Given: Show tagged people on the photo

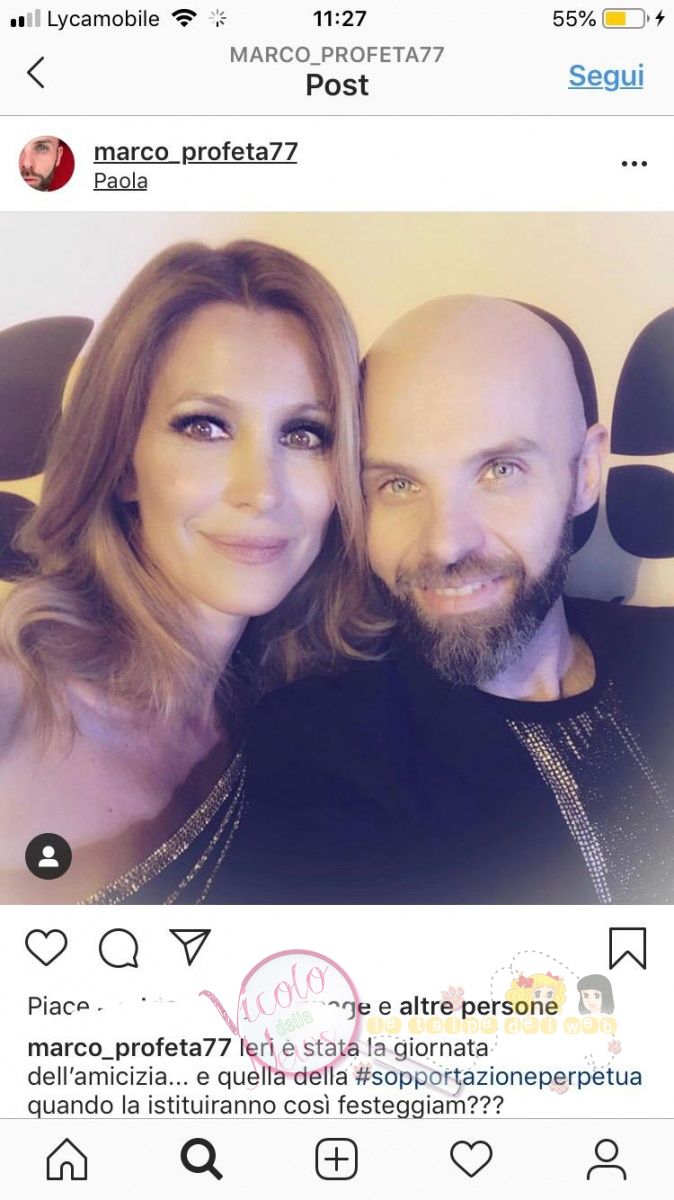Looking at the screenshot, I should click(x=48, y=857).
